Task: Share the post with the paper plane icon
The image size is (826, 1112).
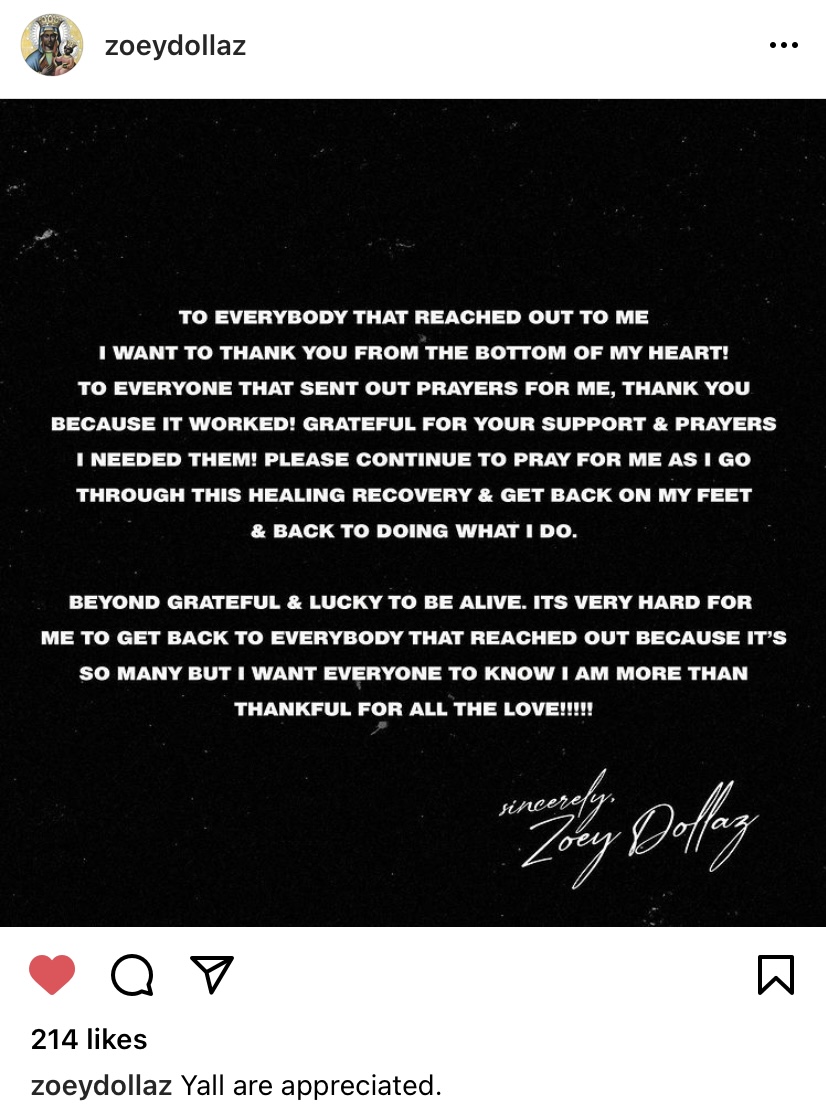Action: pyautogui.click(x=211, y=975)
